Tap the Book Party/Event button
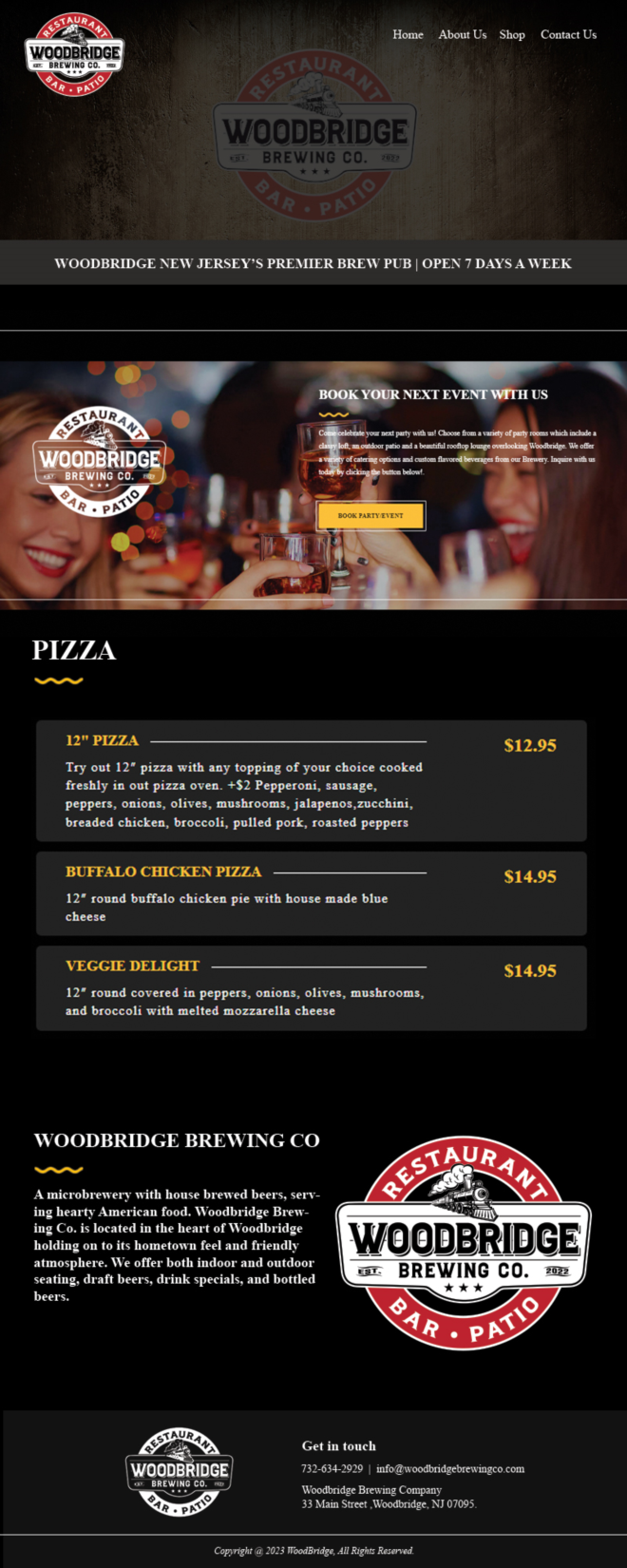The image size is (627, 1568). click(370, 516)
